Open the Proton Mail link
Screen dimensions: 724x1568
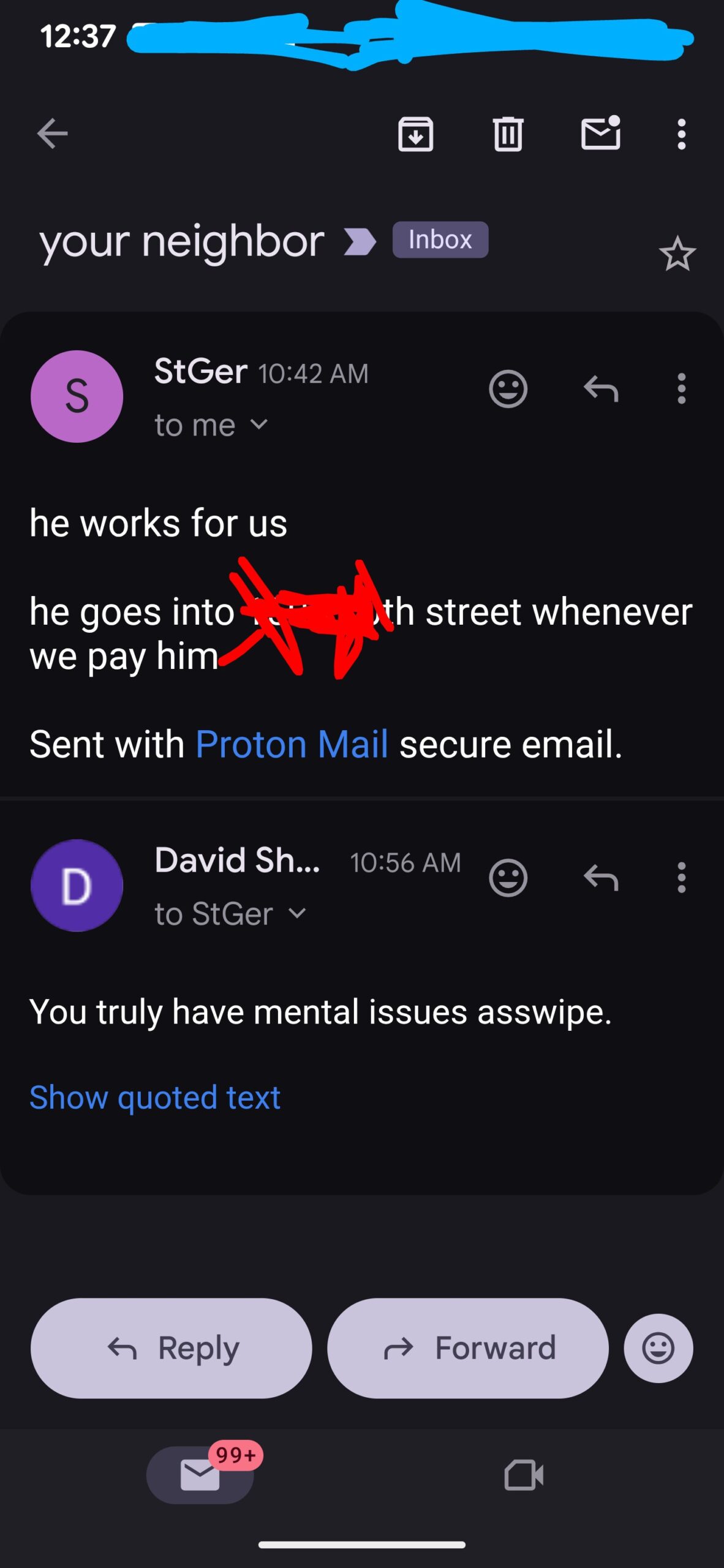pos(292,744)
